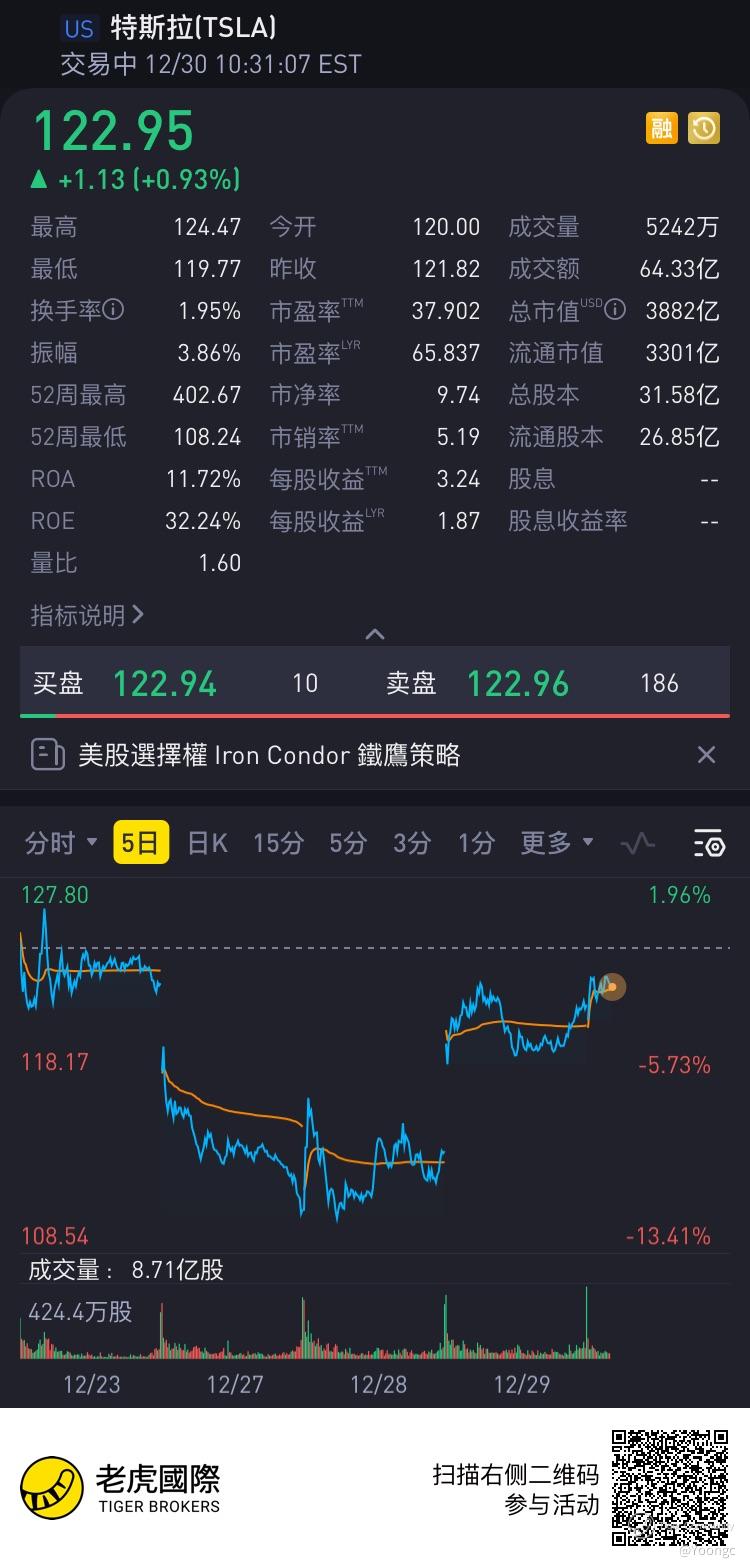Switch to the 日K chart
This screenshot has width=750, height=1568.
(208, 843)
